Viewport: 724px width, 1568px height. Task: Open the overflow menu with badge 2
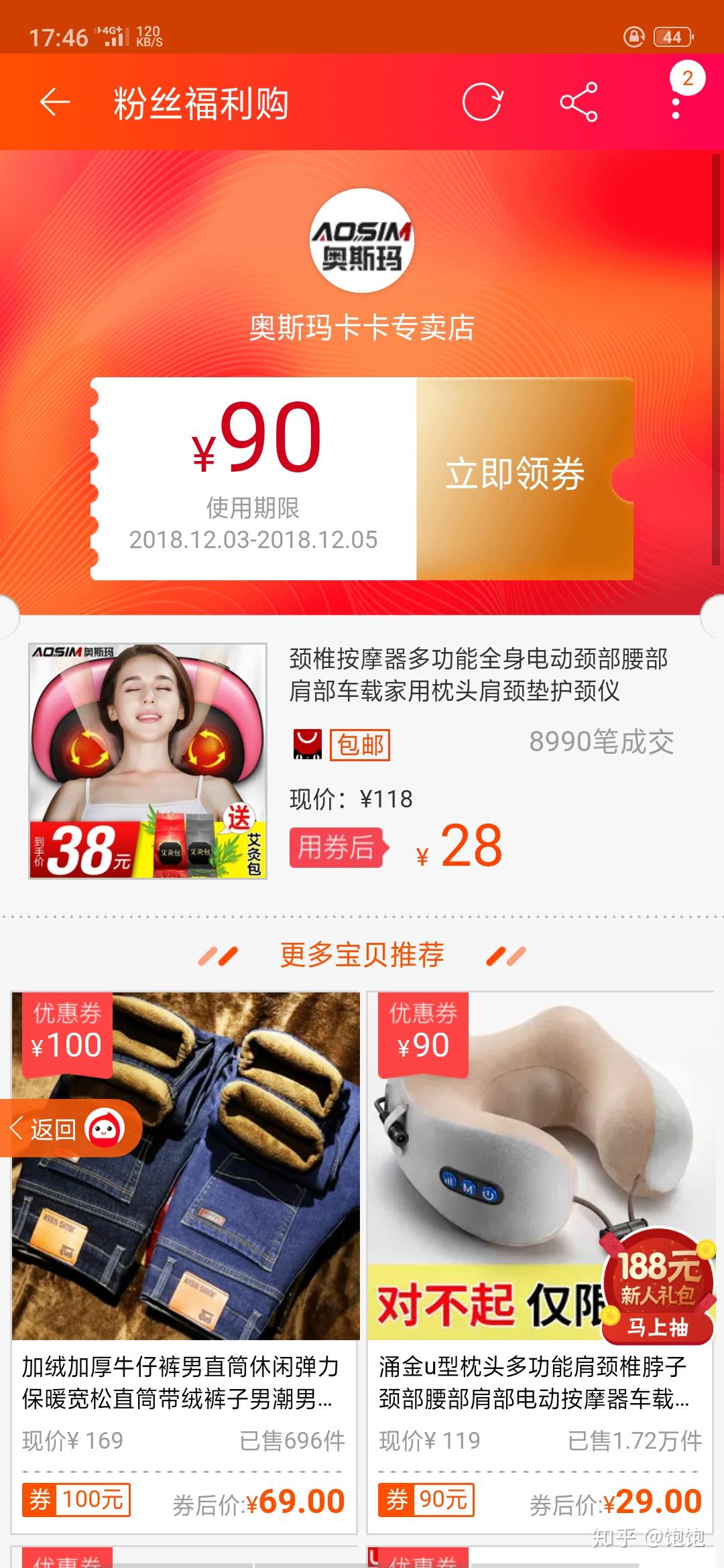coord(676,103)
